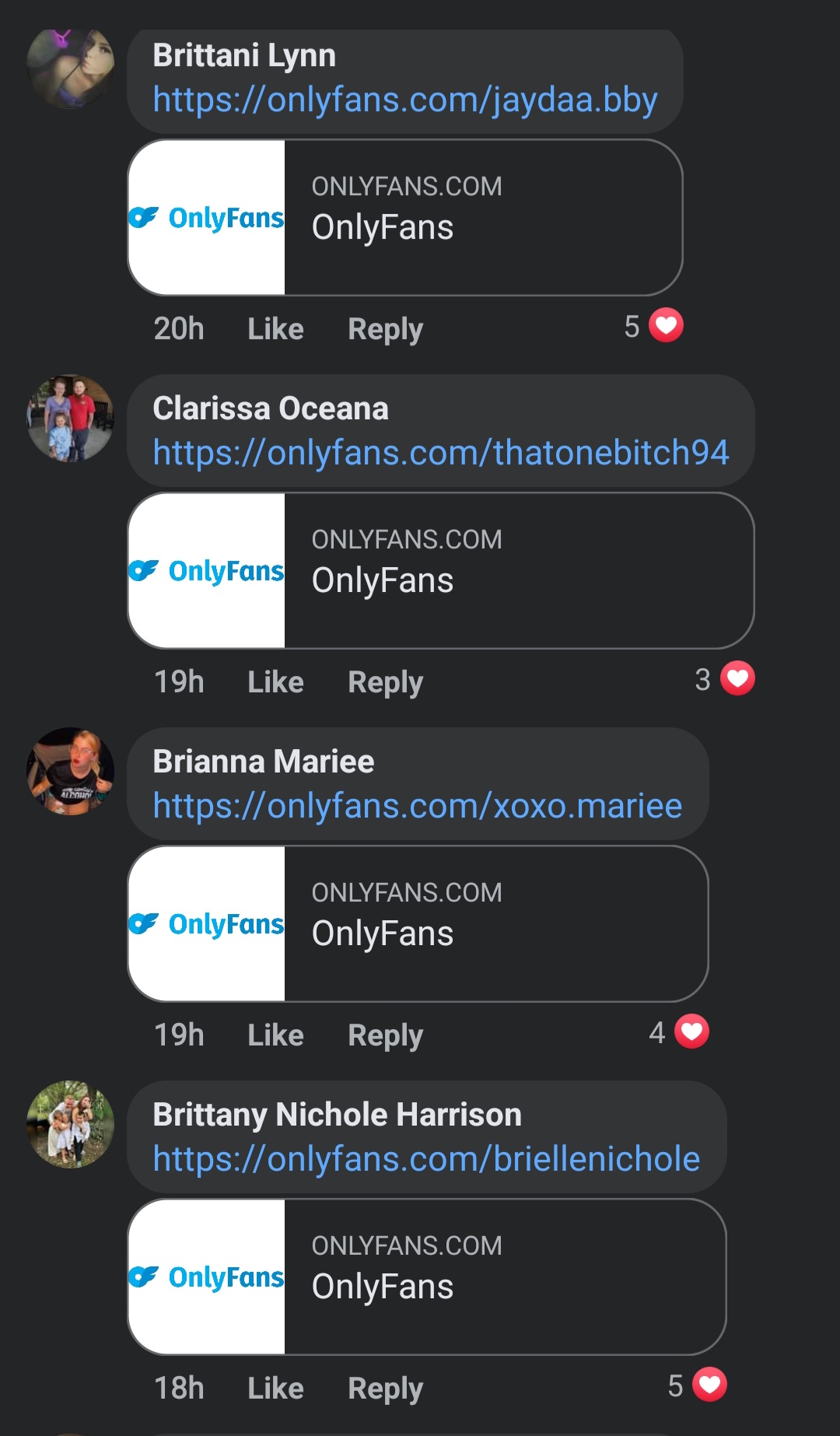Like Brianna Mariee's comment

coord(275,1035)
